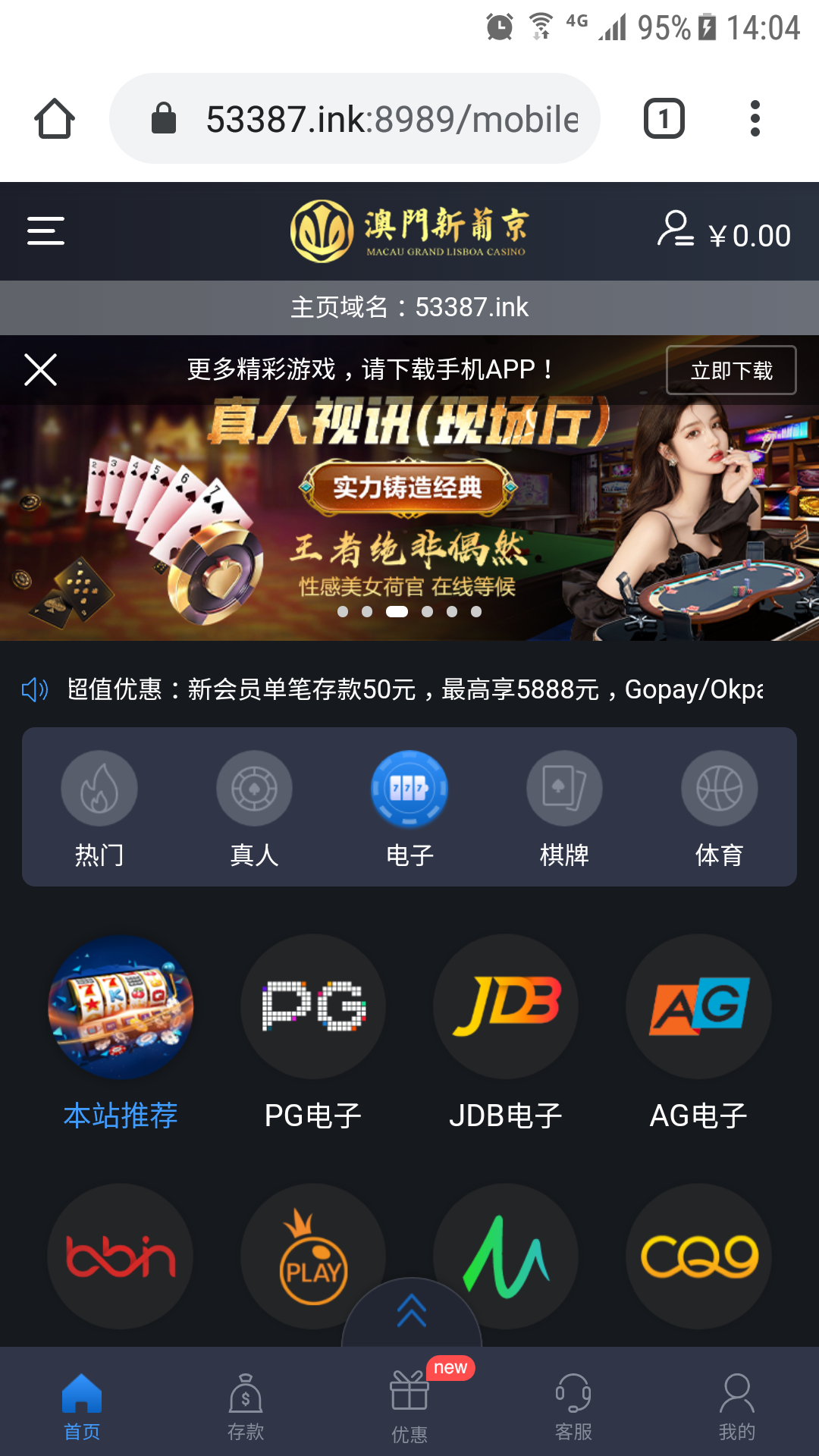Image resolution: width=819 pixels, height=1456 pixels.
Task: Open the AG电子 provider icon
Action: [698, 1006]
